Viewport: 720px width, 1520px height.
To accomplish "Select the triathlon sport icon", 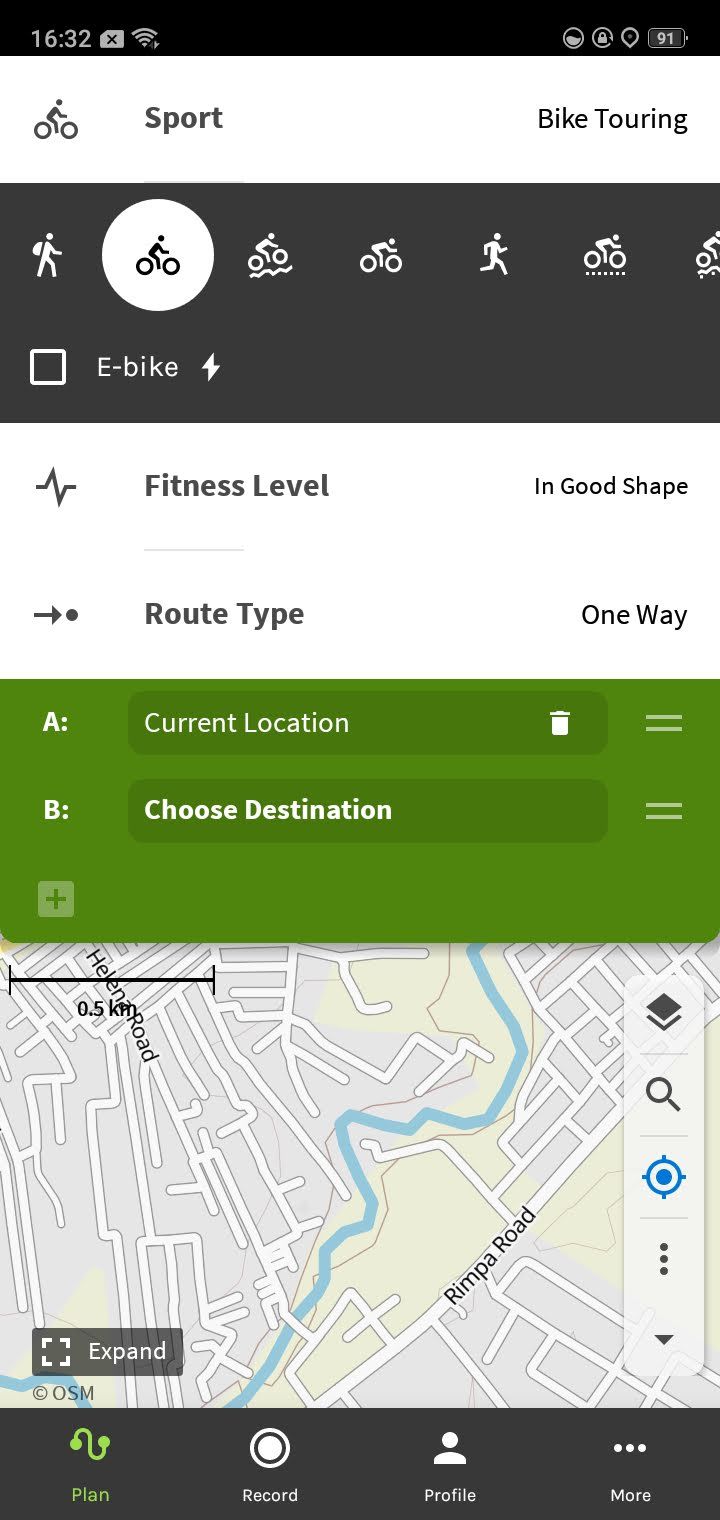I will (x=270, y=254).
